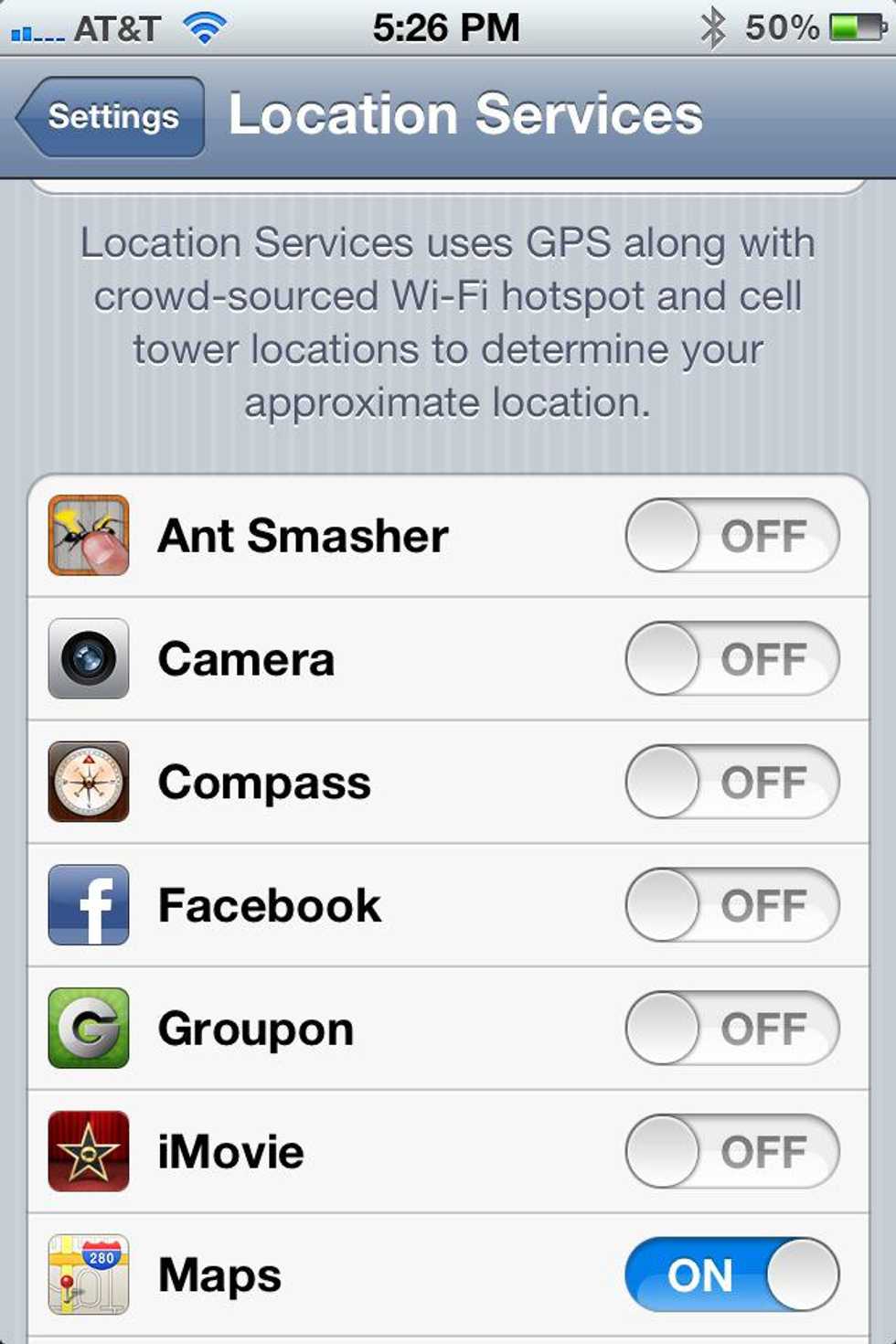Go back to Settings
Image resolution: width=896 pixels, height=1344 pixels.
(x=112, y=116)
